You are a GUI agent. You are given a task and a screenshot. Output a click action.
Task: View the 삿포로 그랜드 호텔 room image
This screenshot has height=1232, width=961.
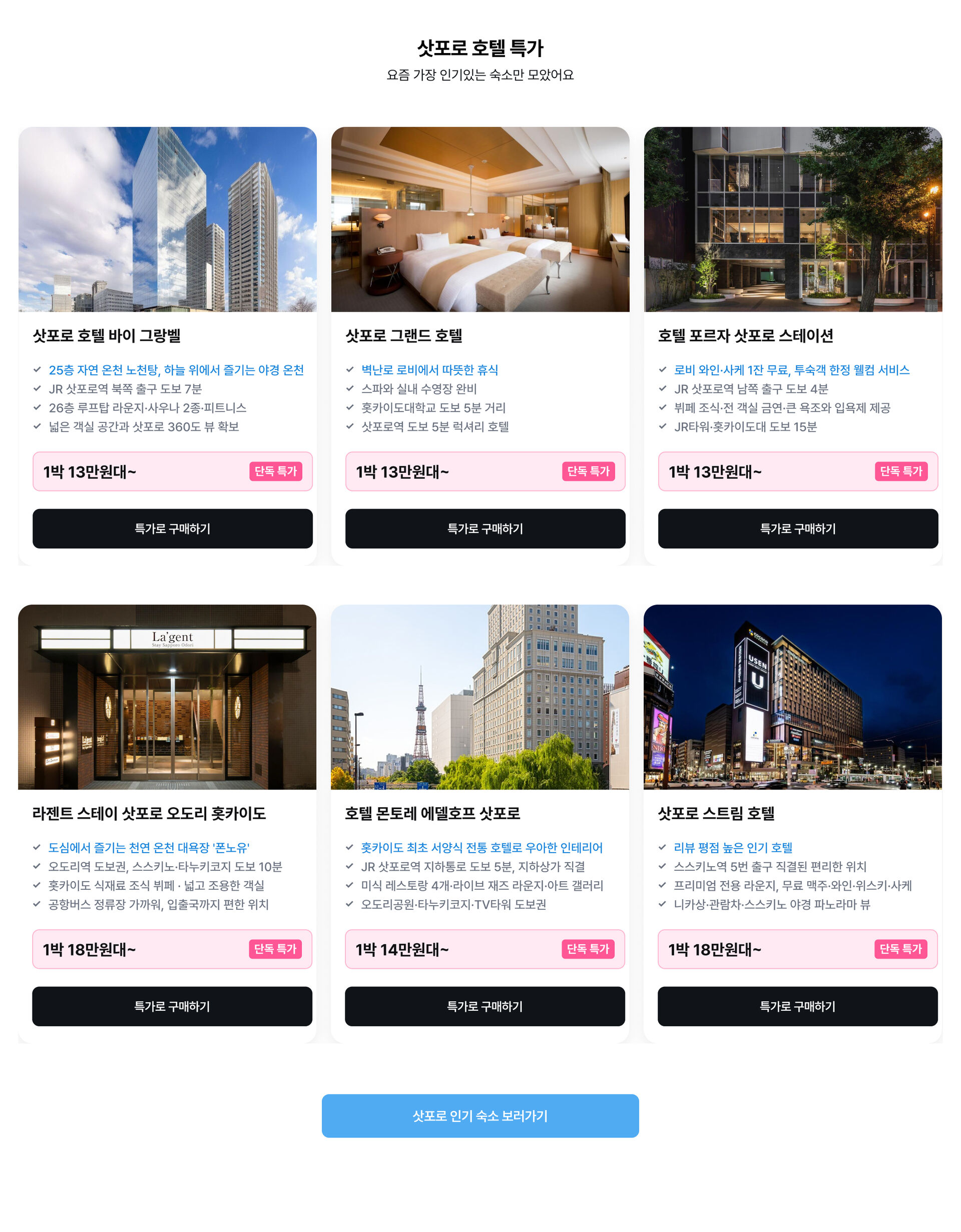tap(479, 220)
